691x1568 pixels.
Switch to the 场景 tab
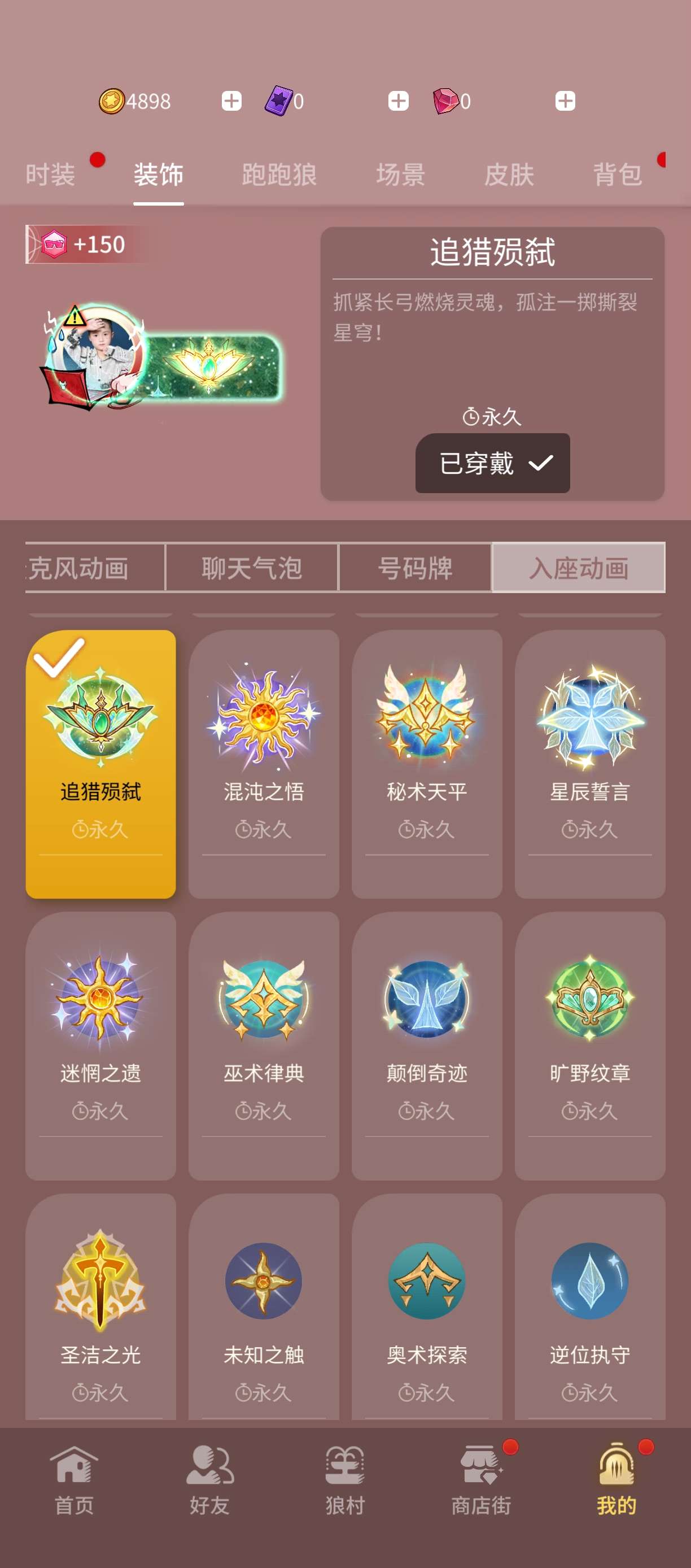(400, 175)
